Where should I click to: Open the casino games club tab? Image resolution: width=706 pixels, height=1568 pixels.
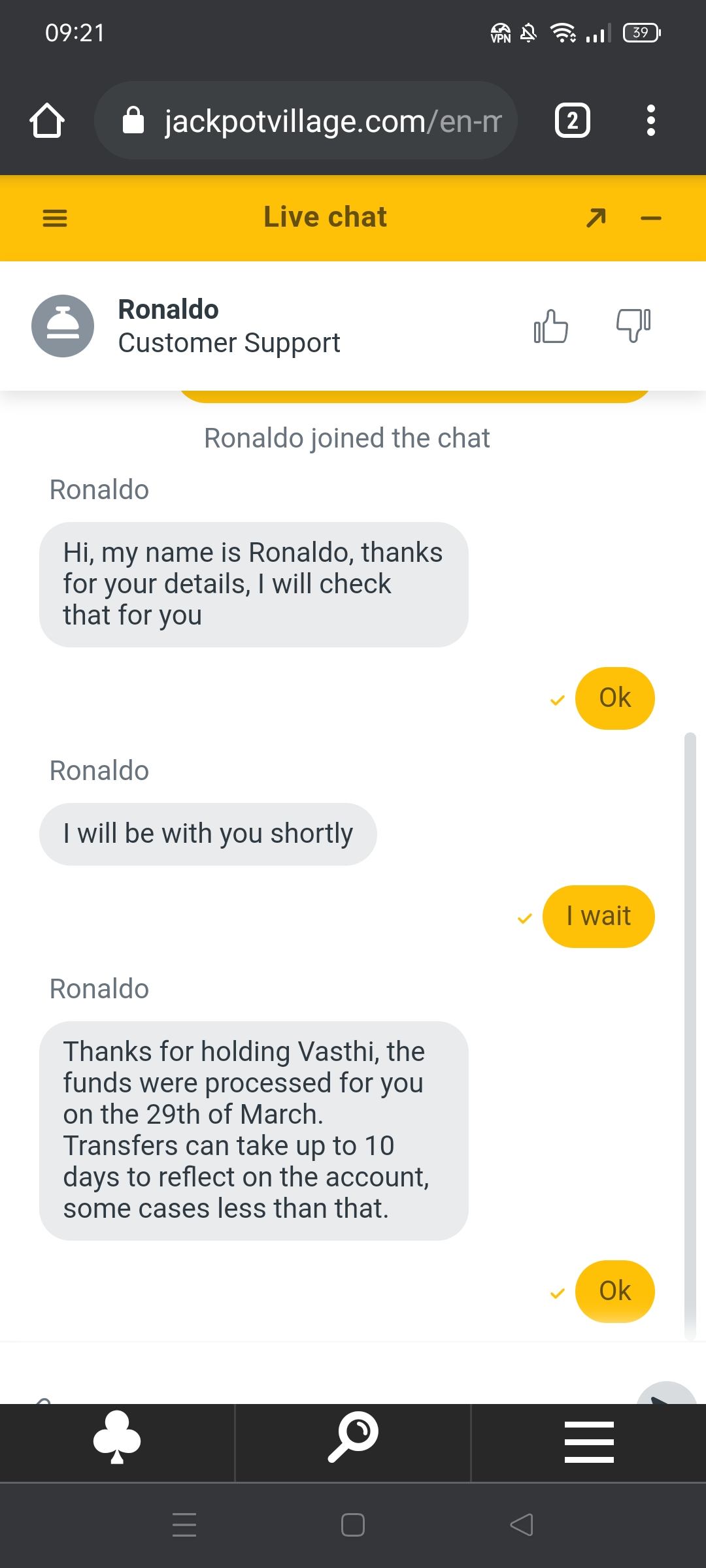pos(117,1442)
